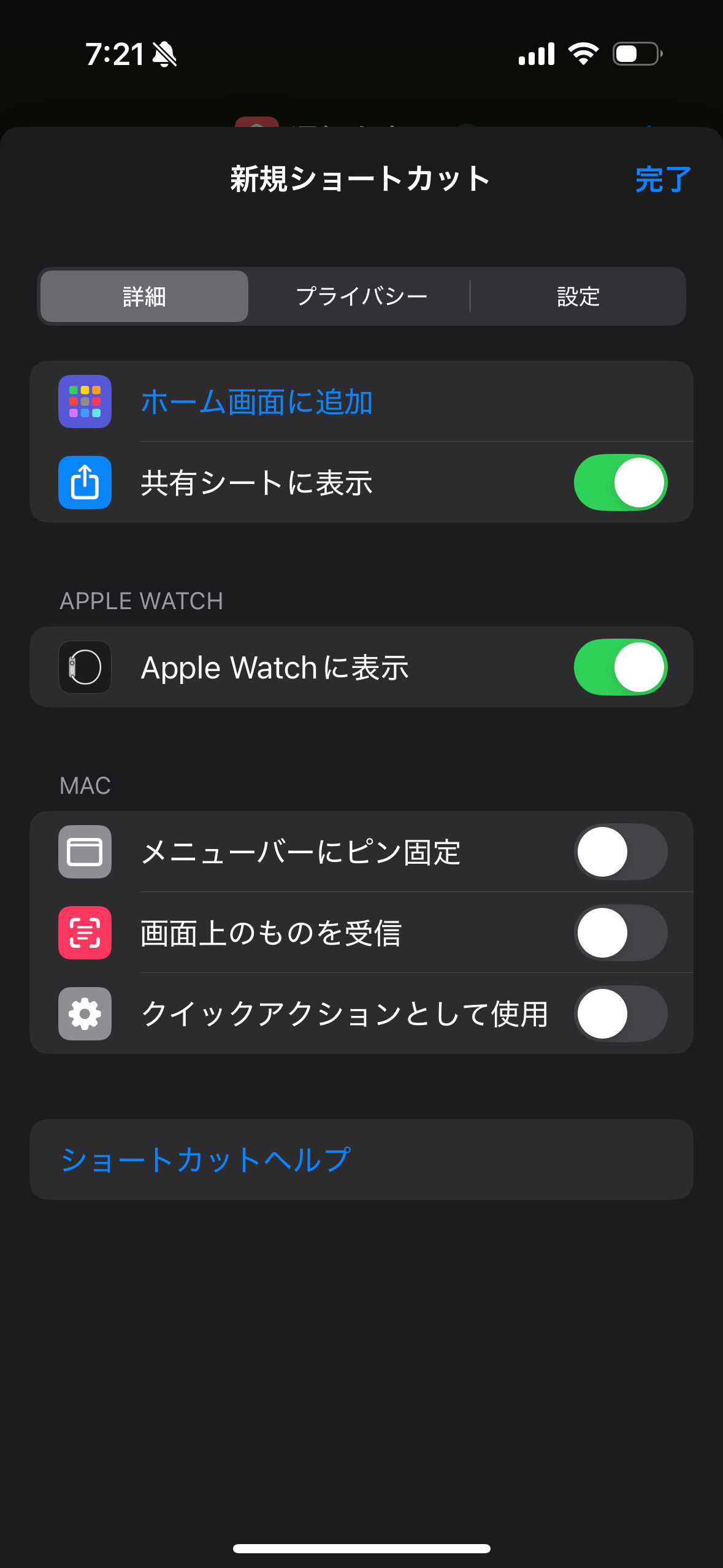Screen dimensions: 723x1568
Task: Open ショートカットヘルプ
Action: pyautogui.click(x=361, y=1159)
